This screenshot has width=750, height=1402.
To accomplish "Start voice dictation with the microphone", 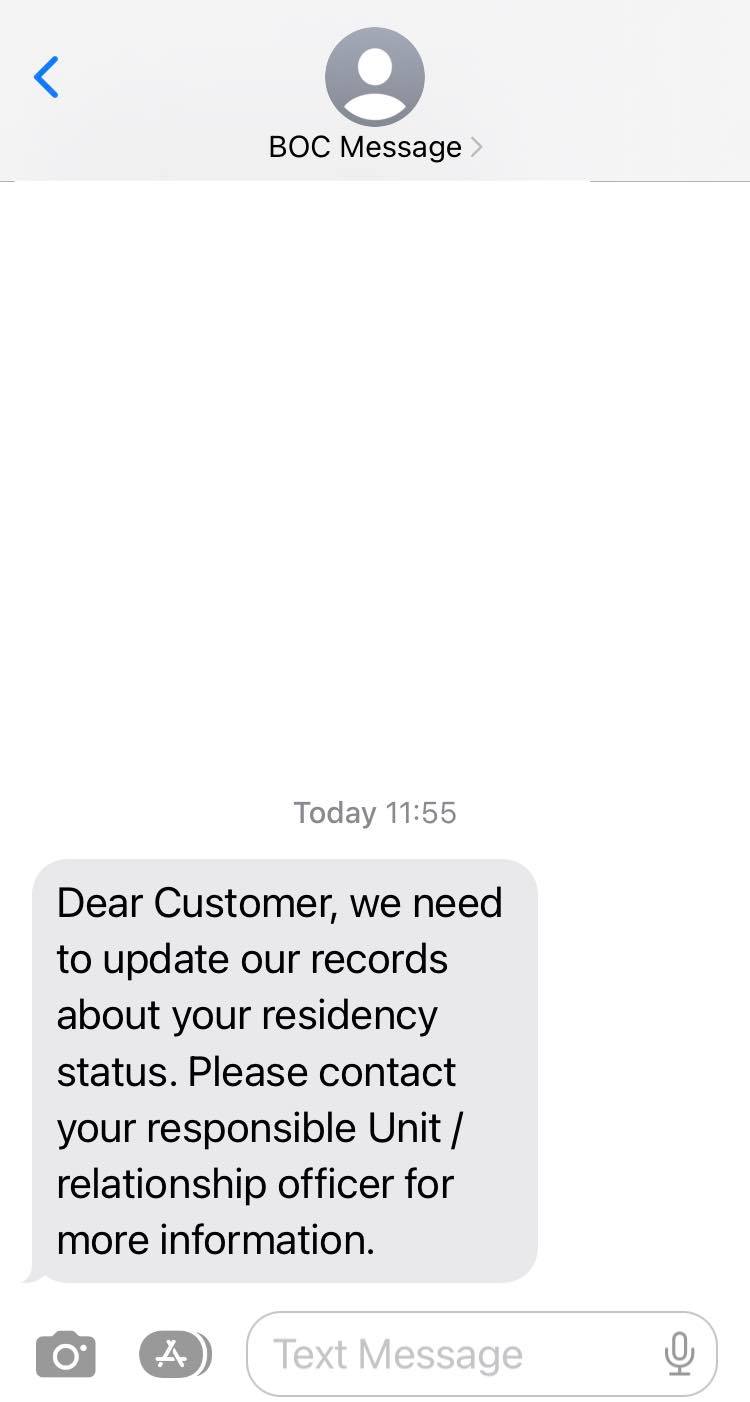I will point(679,1354).
